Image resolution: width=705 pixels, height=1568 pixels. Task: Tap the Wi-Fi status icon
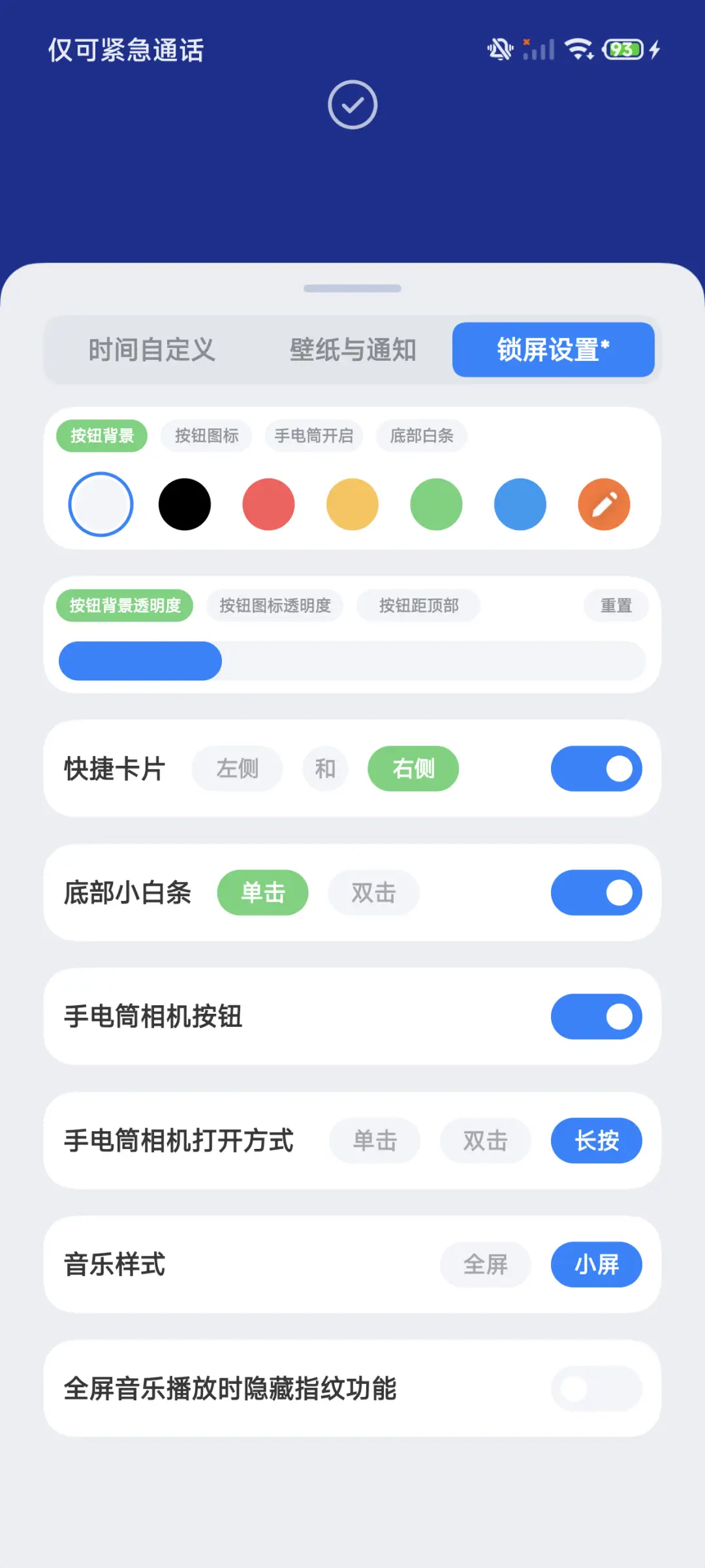pos(578,49)
